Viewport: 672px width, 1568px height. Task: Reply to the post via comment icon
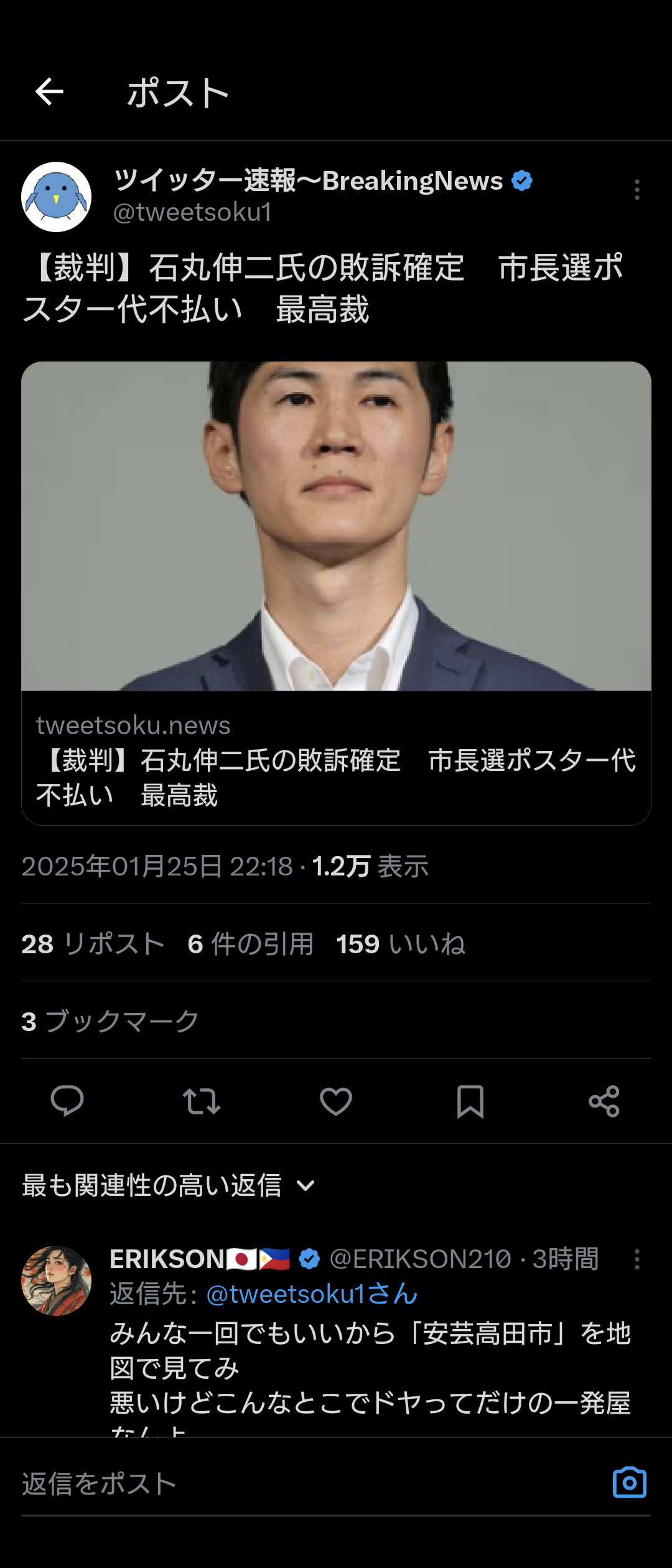click(67, 1101)
